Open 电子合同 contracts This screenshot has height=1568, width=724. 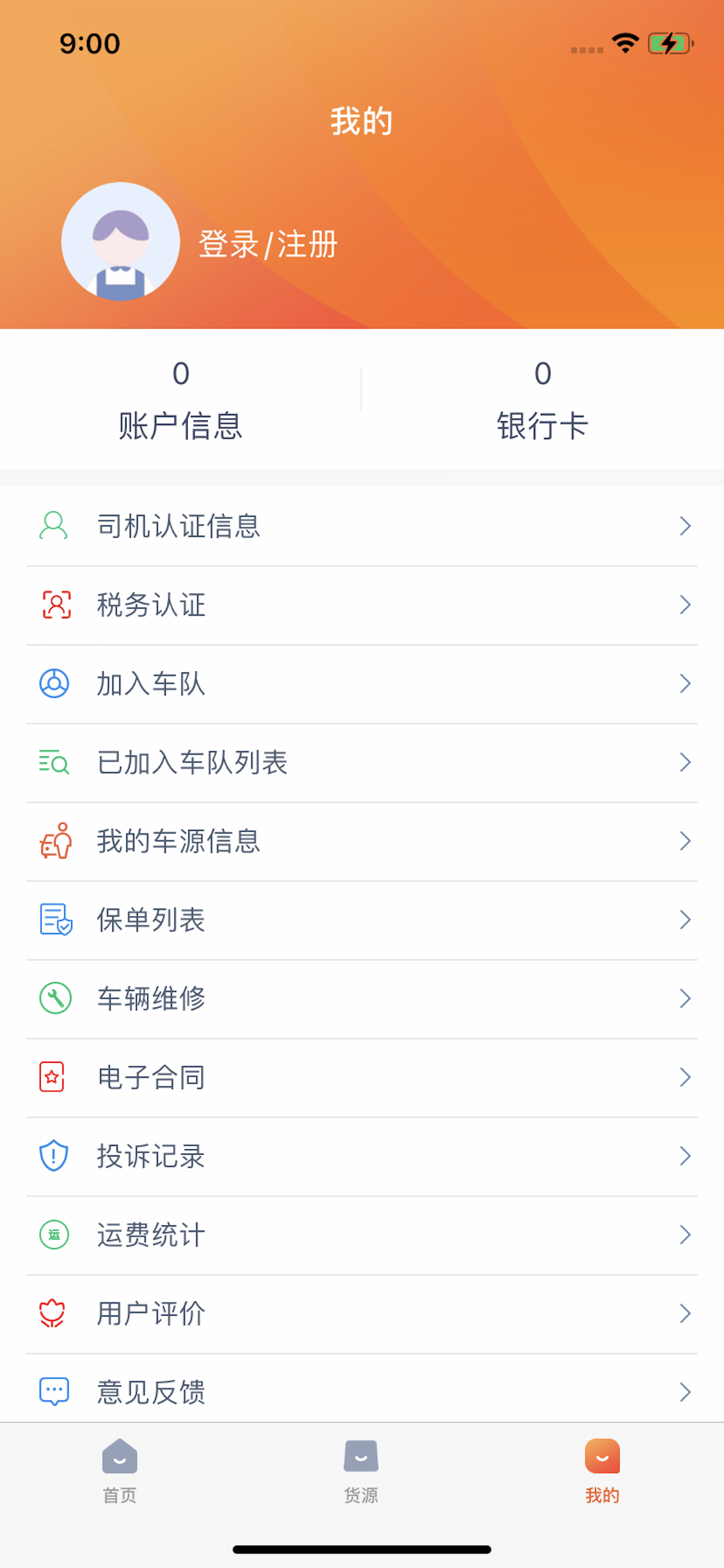coord(362,1077)
